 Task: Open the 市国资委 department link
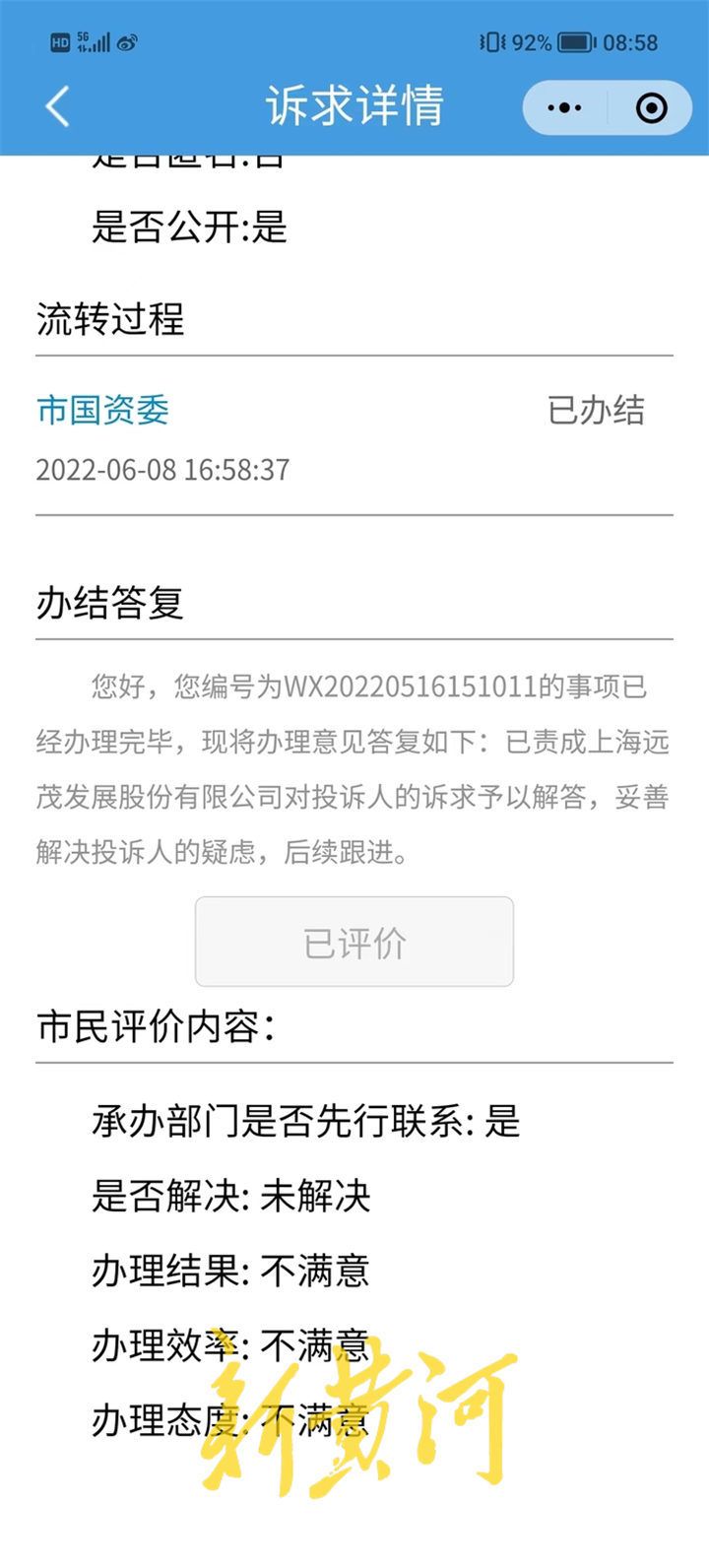pyautogui.click(x=102, y=410)
